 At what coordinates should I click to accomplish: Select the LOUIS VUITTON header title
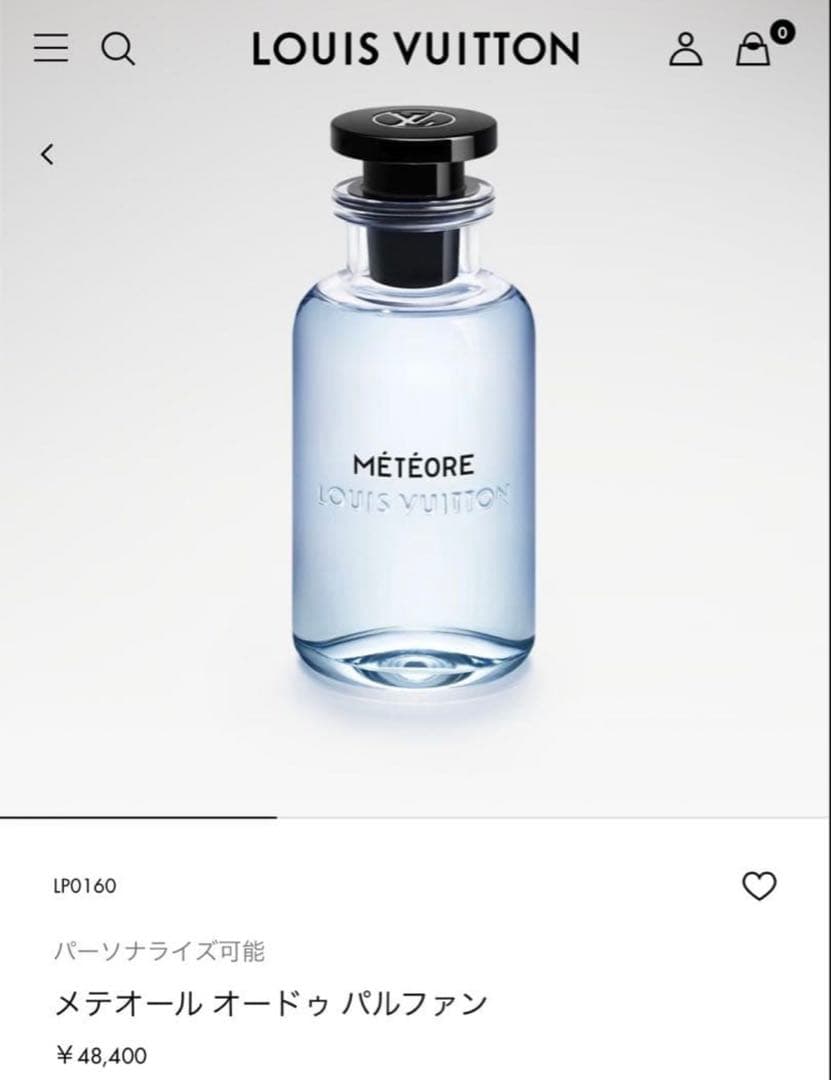pos(415,47)
